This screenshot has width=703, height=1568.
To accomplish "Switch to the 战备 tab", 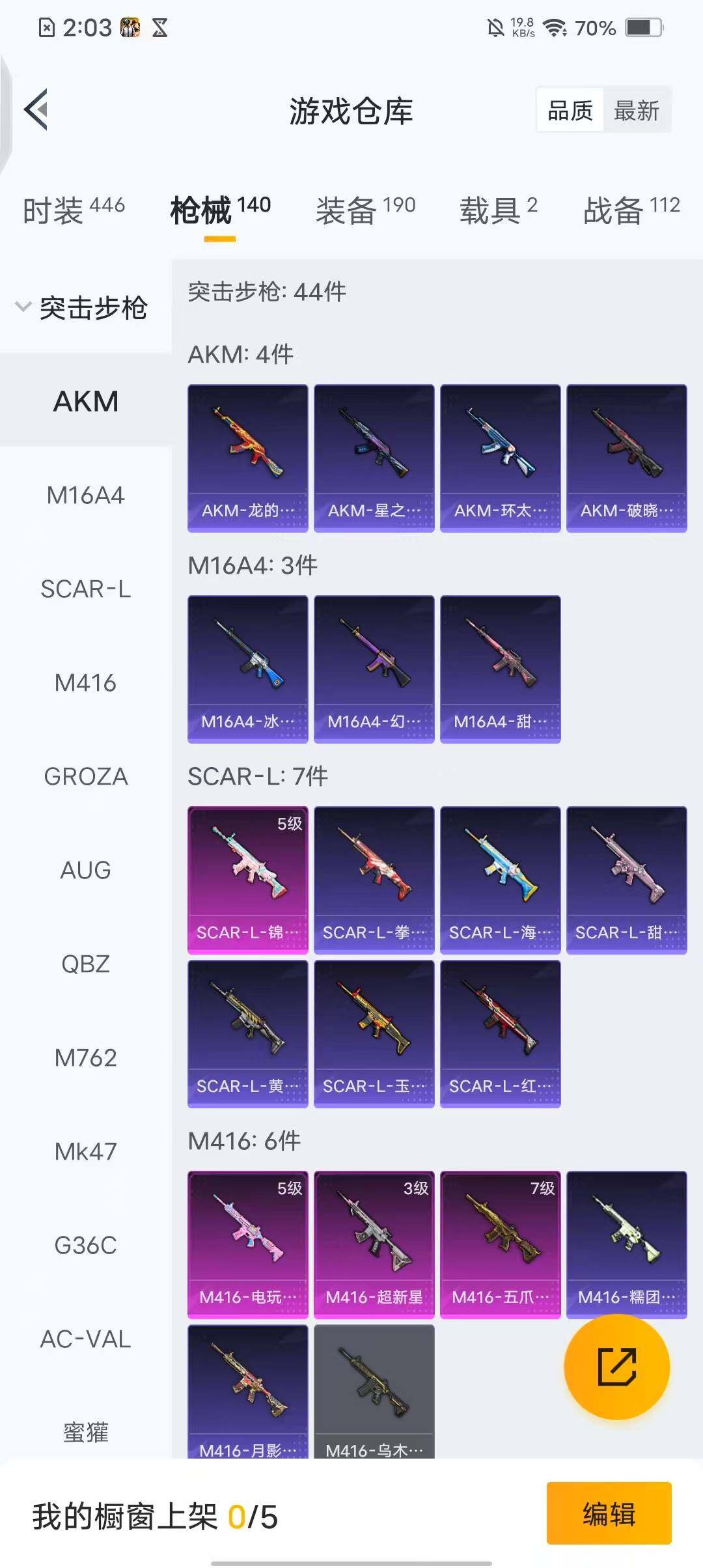I will tap(631, 210).
